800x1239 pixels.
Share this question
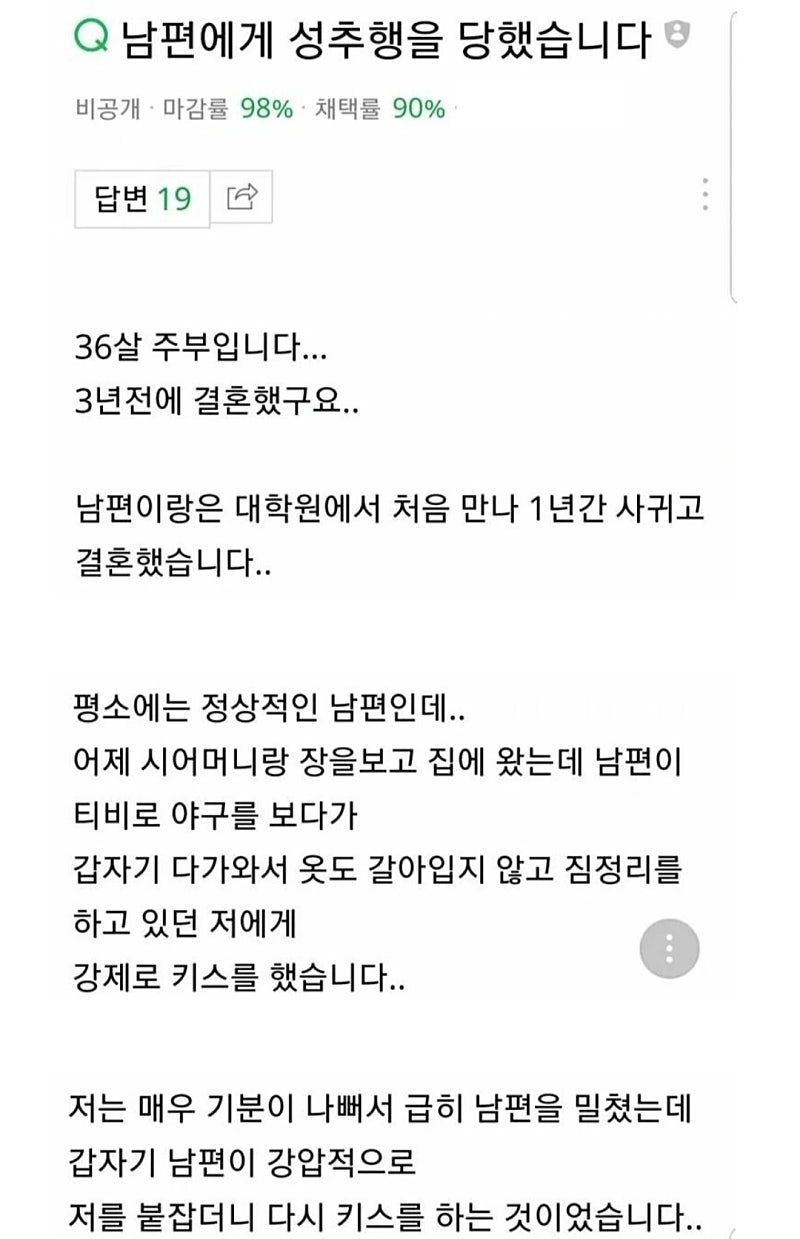tap(243, 198)
